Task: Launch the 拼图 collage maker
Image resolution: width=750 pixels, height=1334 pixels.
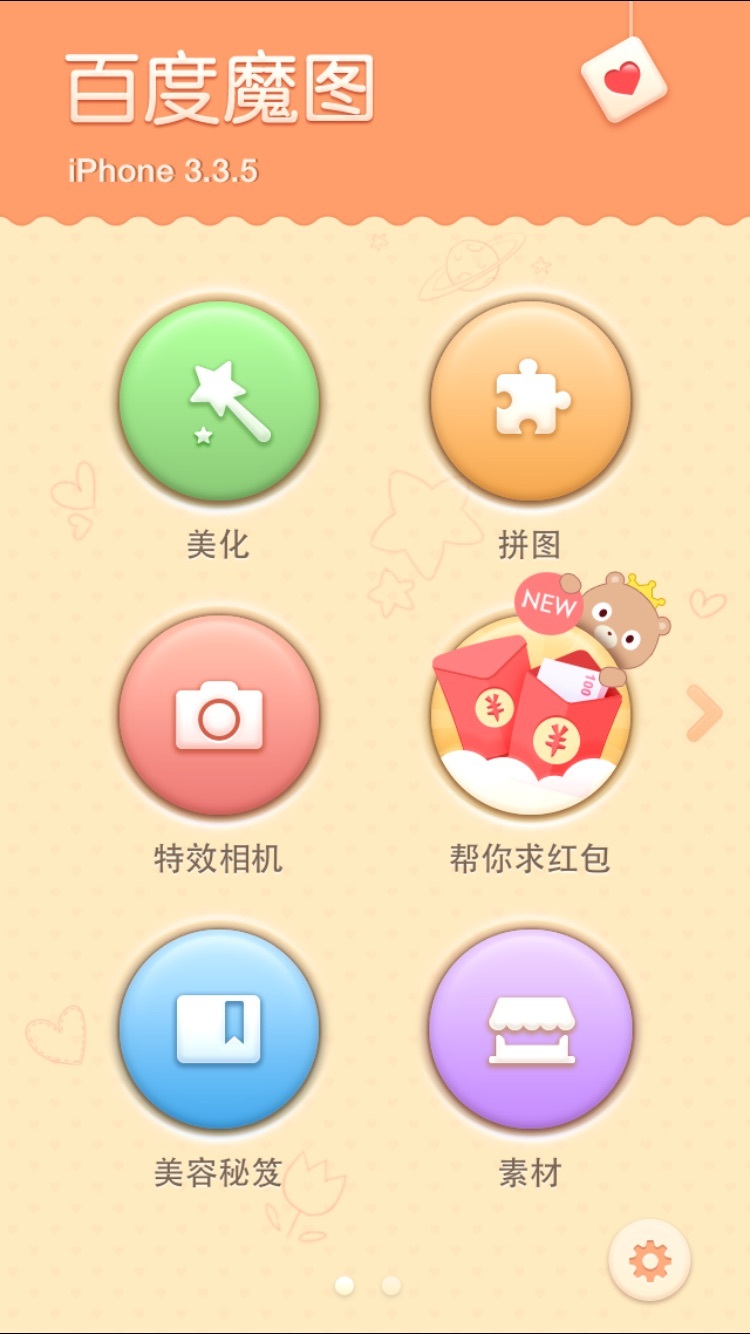Action: pos(531,401)
